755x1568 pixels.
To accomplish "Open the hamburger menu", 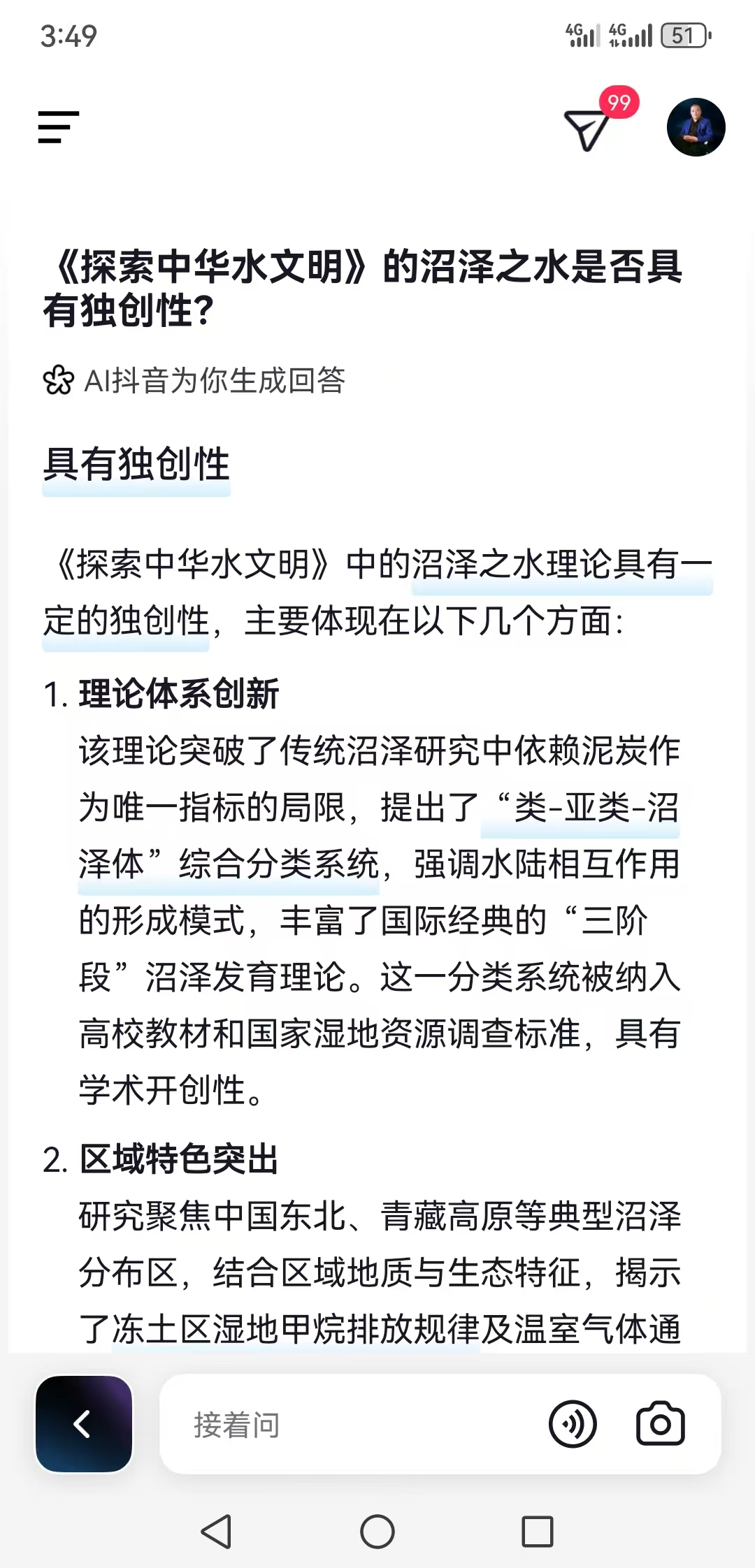I will tap(58, 127).
